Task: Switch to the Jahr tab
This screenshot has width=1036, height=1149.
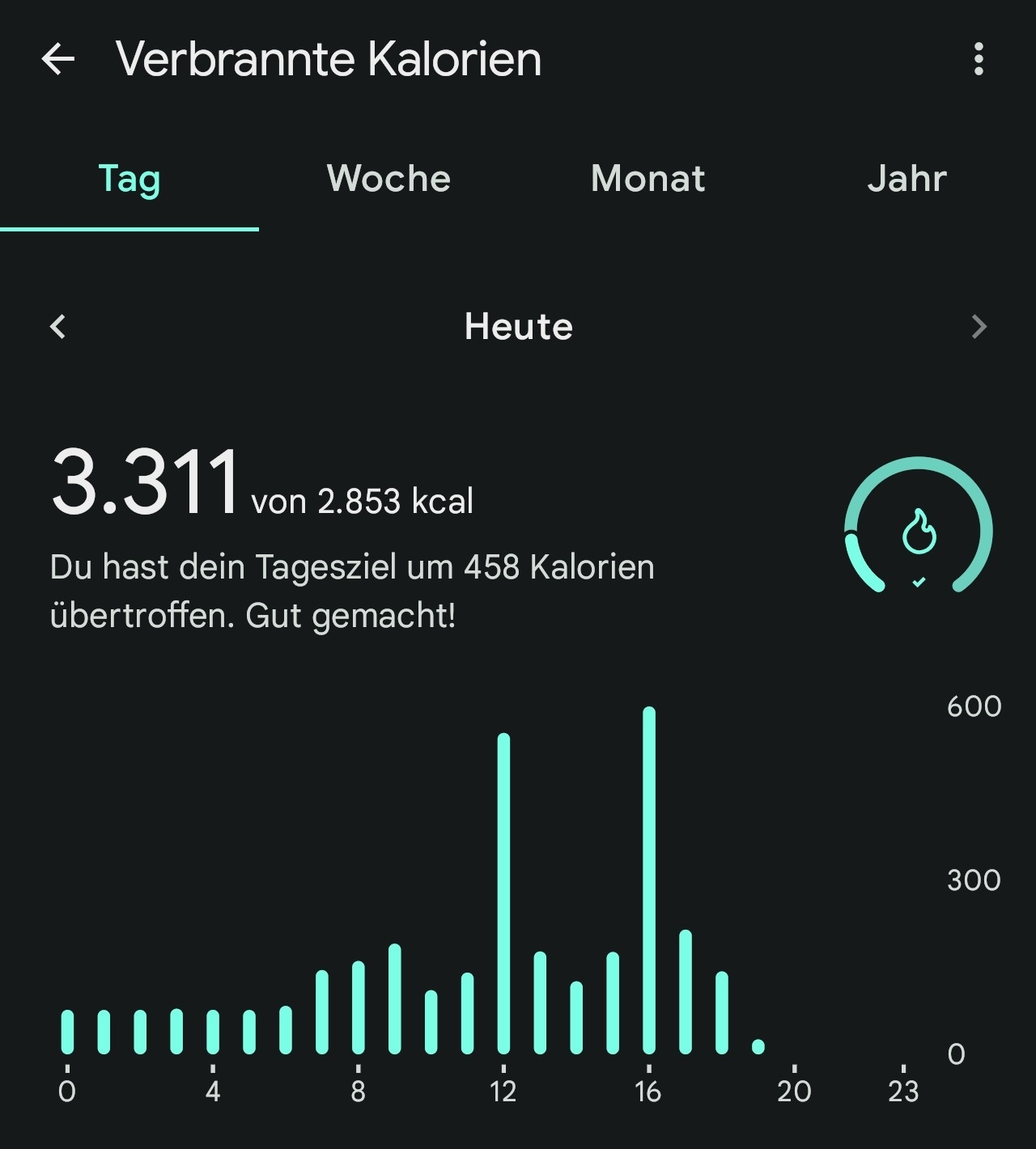Action: [x=906, y=179]
